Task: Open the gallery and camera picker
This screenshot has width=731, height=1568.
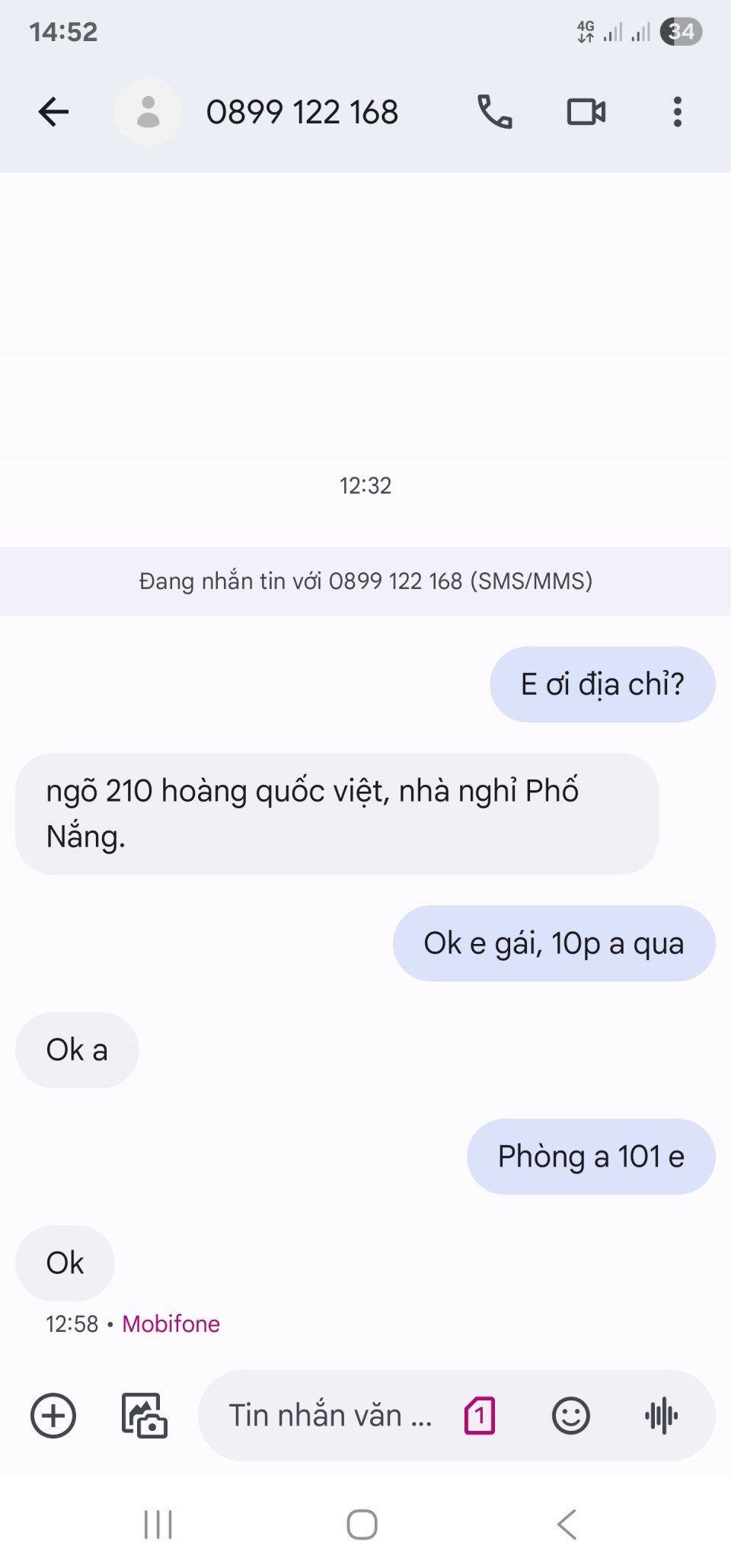Action: (x=145, y=1416)
